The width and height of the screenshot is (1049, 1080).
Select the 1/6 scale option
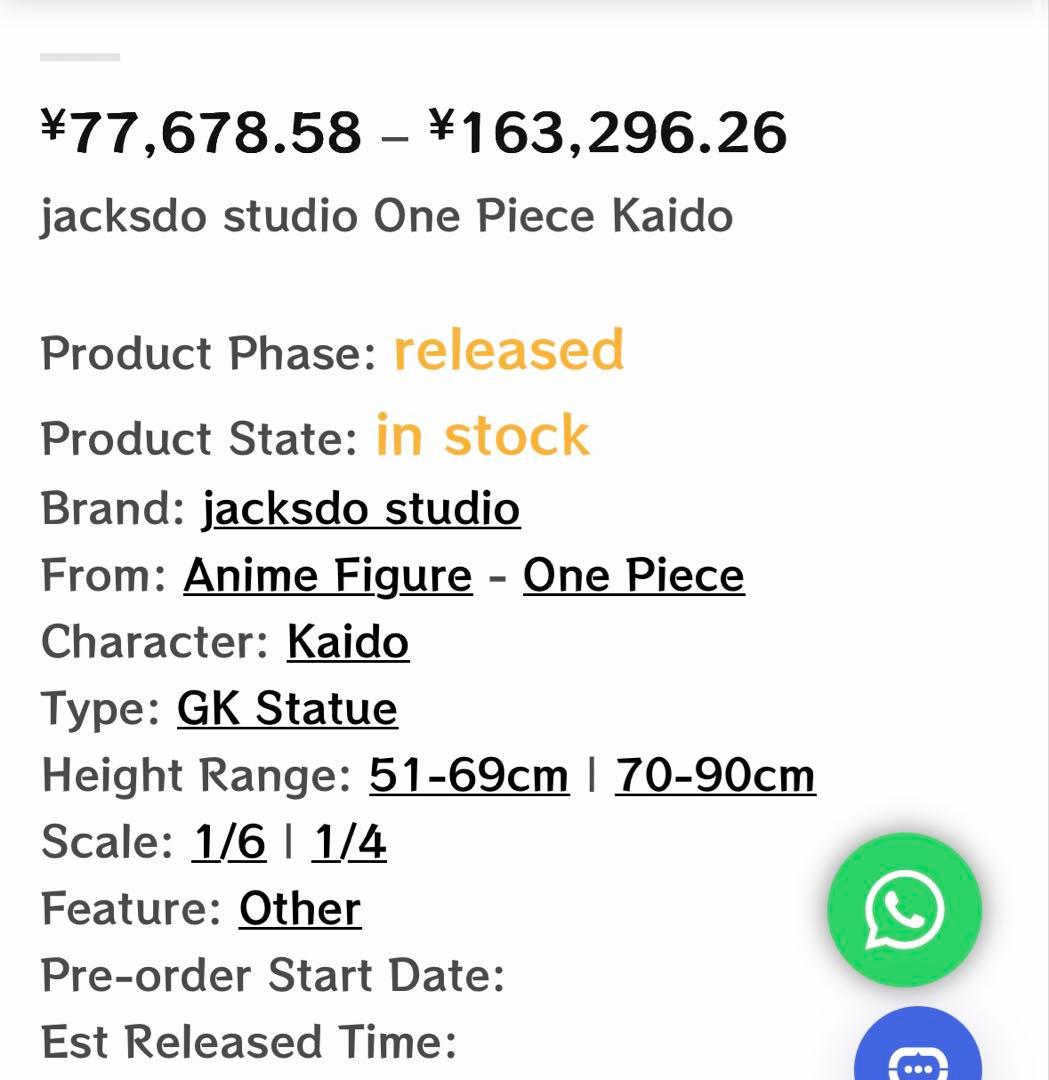click(x=230, y=842)
